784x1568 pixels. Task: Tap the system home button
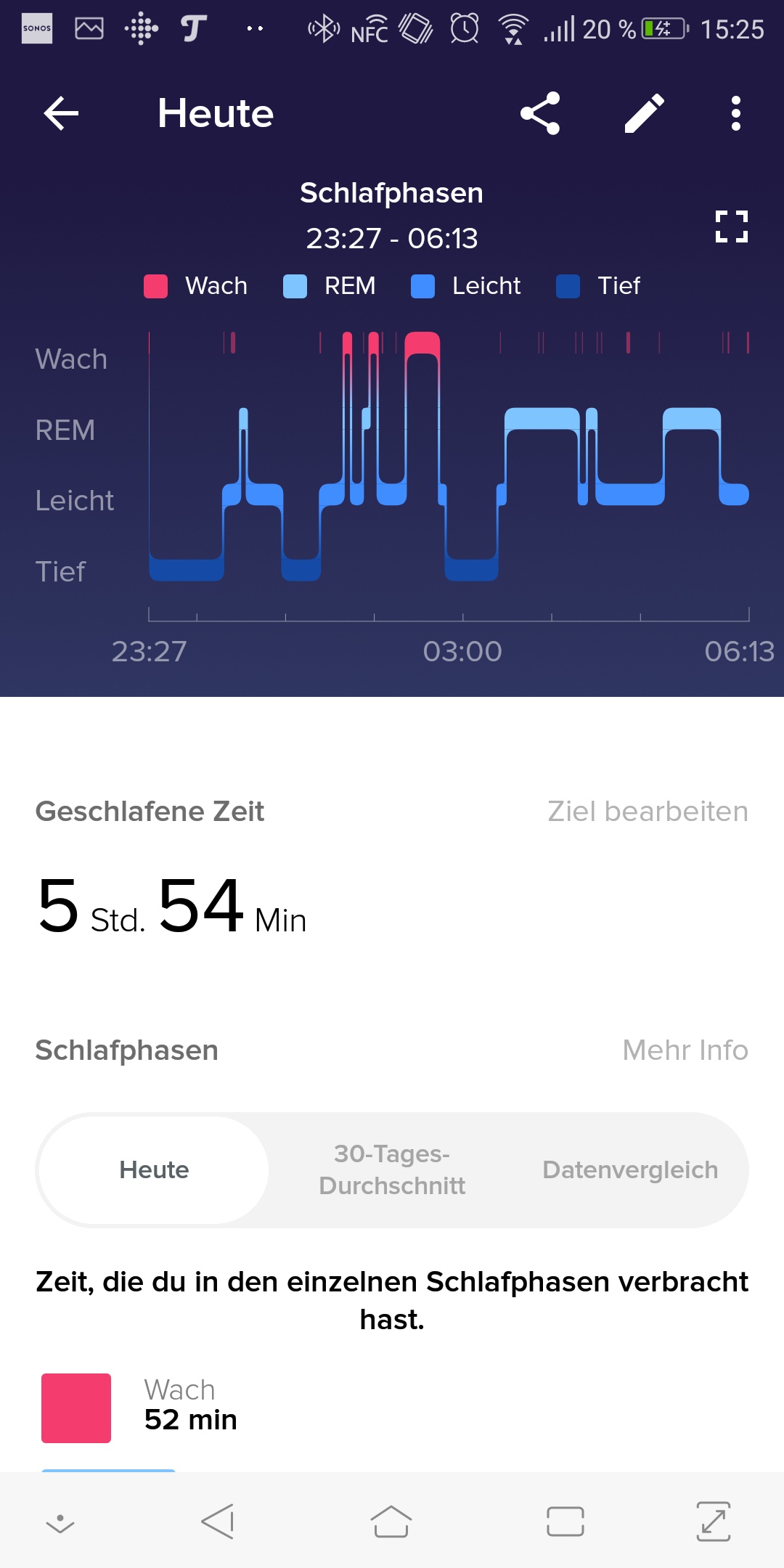coord(391,1522)
